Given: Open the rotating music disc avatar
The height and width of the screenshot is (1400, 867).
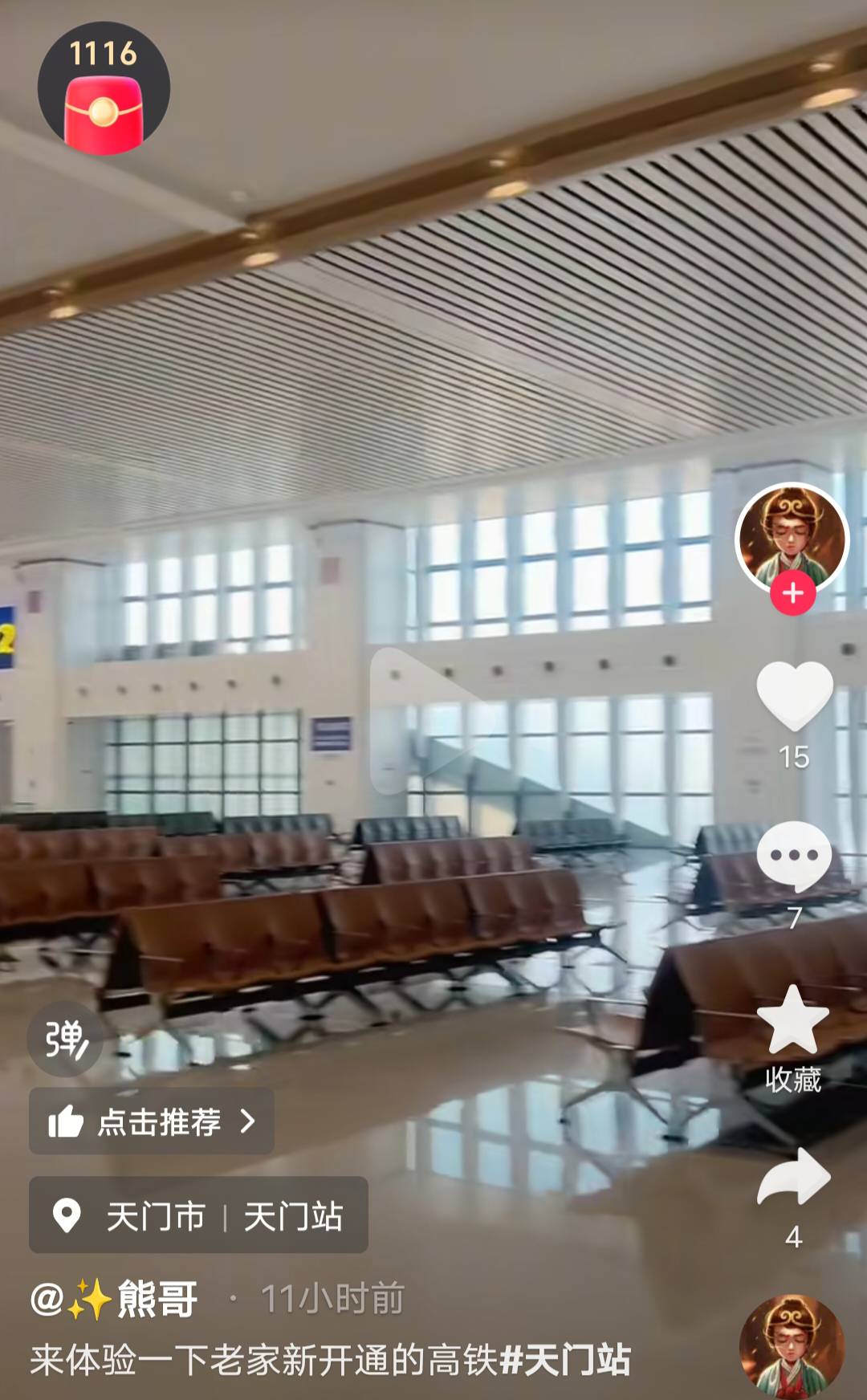Looking at the screenshot, I should 792,1345.
